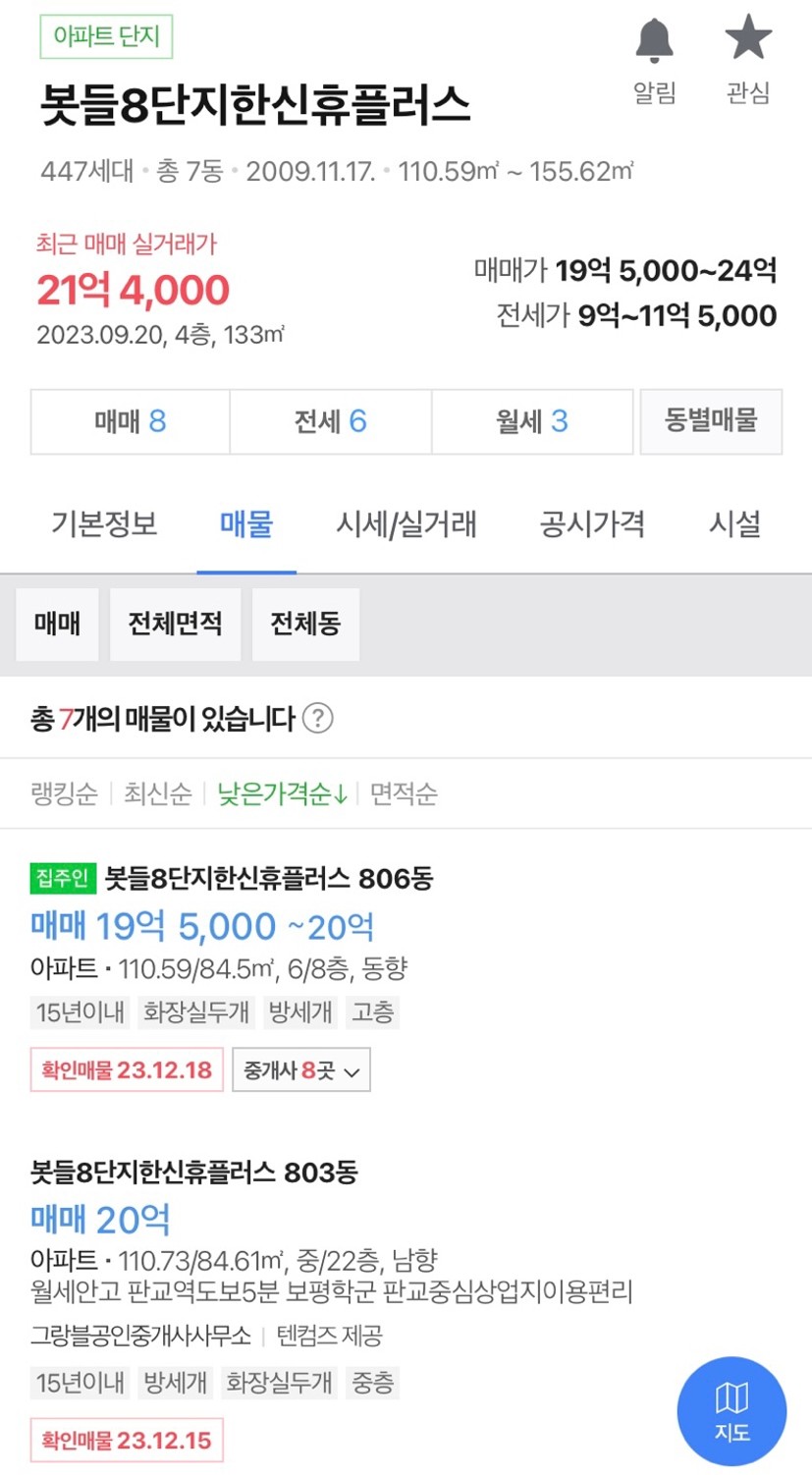Viewport: 812px width, 1475px height.
Task: Switch to the 공시가격 tab
Action: coord(592,524)
